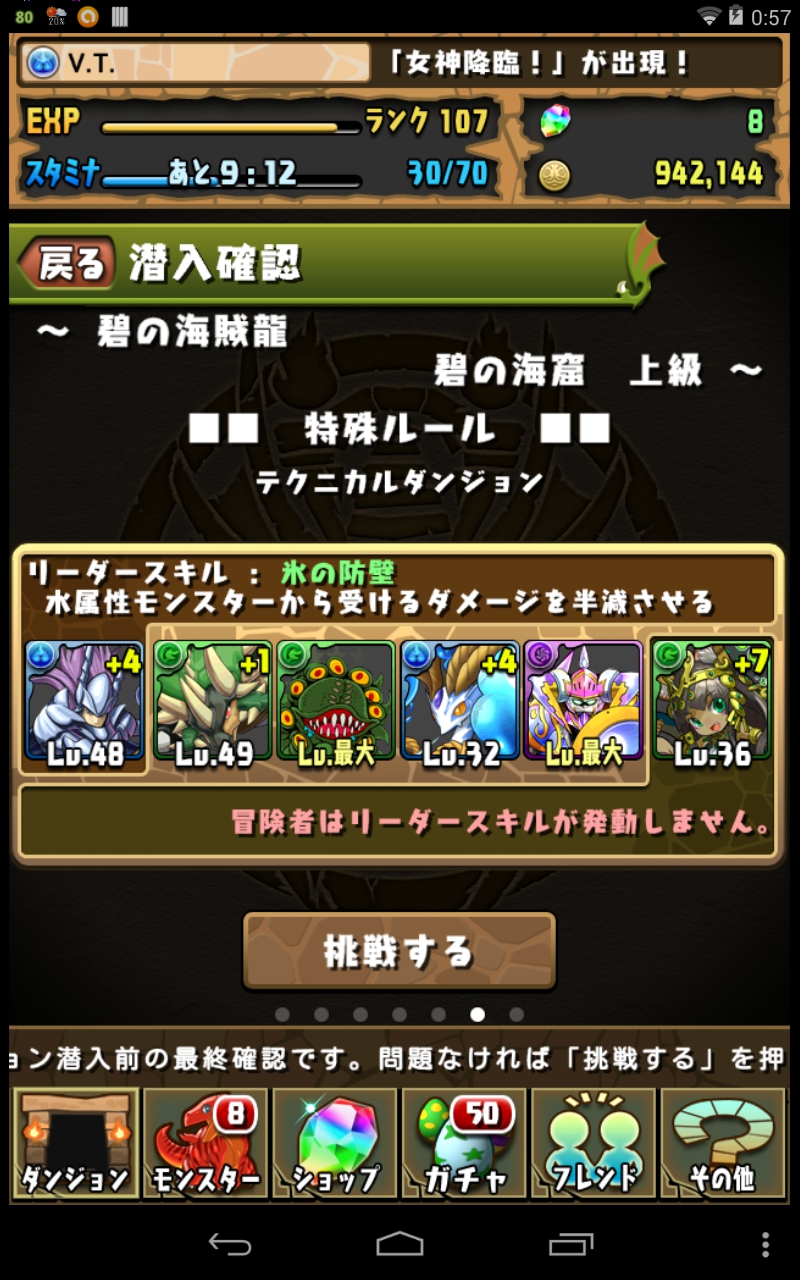Tap the Android home button

click(x=400, y=1243)
